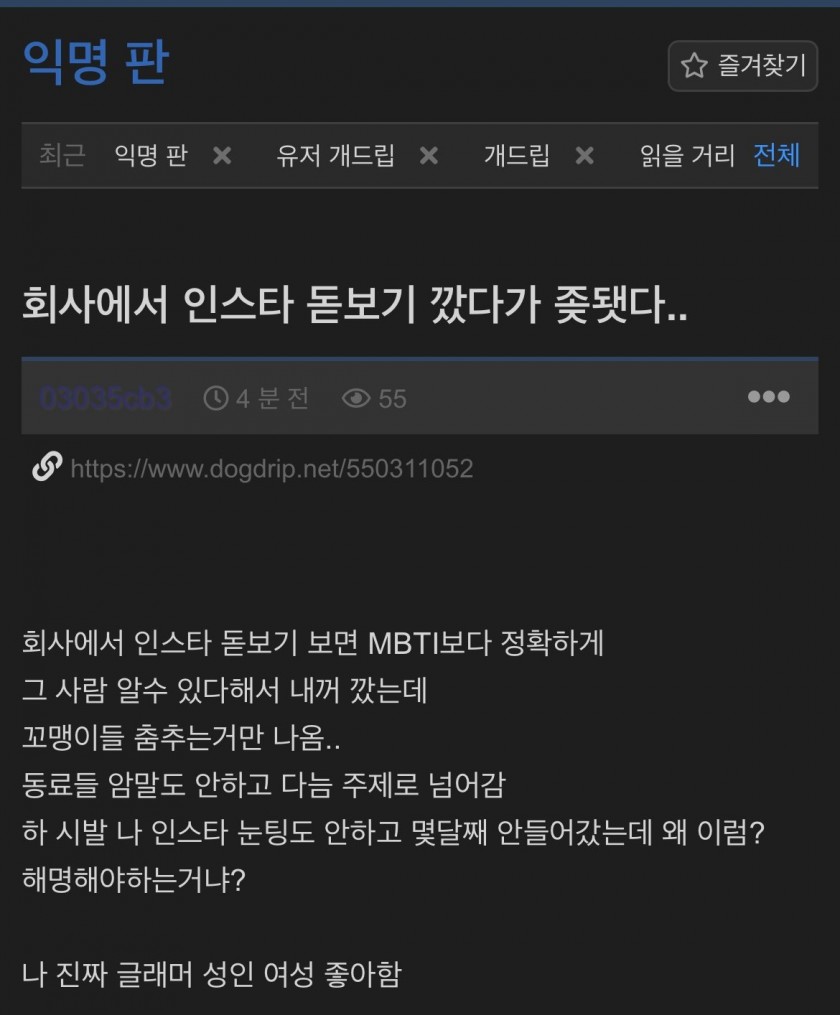The image size is (840, 1015).
Task: Open the 개드립 recent board
Action: point(516,155)
